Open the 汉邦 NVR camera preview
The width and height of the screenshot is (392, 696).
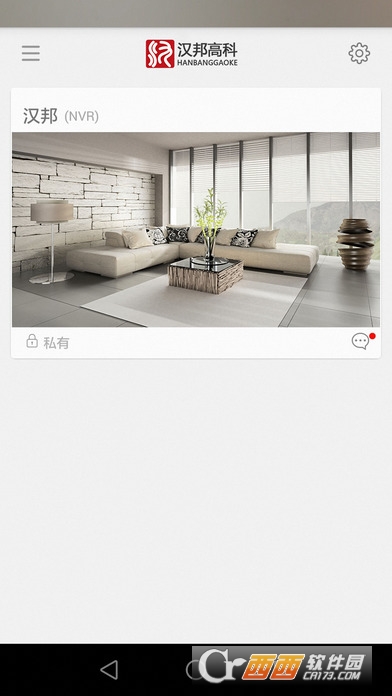click(x=196, y=229)
